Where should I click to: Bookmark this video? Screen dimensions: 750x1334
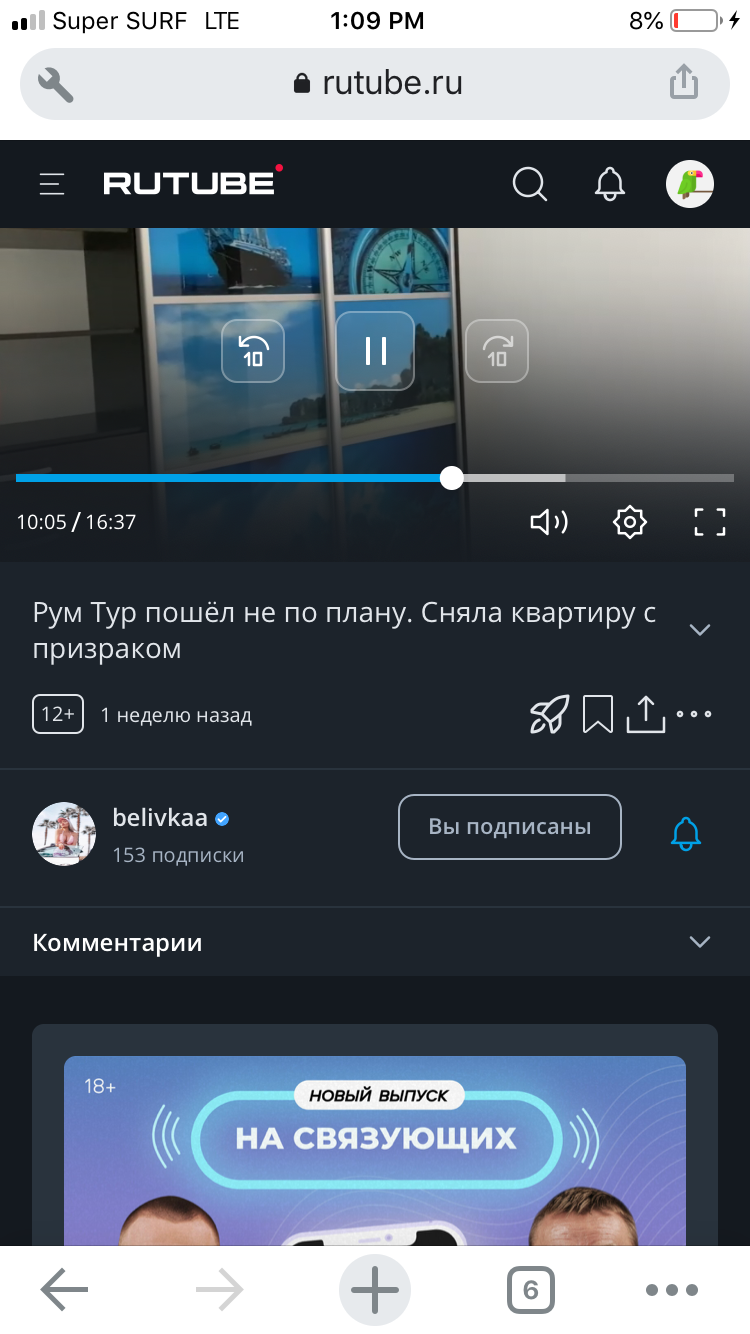coord(598,714)
